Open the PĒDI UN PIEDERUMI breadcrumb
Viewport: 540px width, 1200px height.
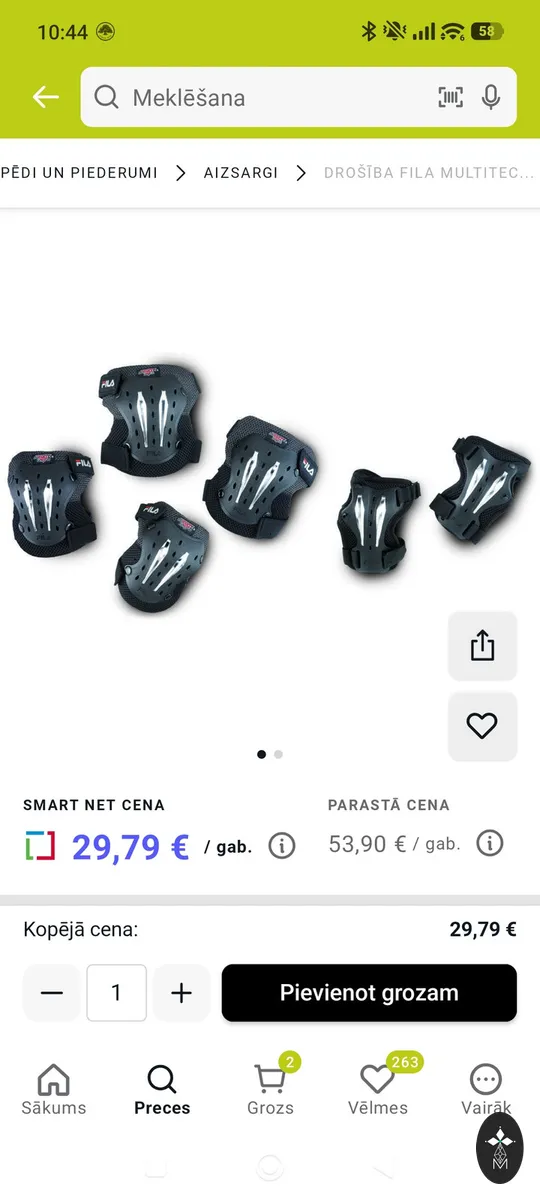click(79, 173)
